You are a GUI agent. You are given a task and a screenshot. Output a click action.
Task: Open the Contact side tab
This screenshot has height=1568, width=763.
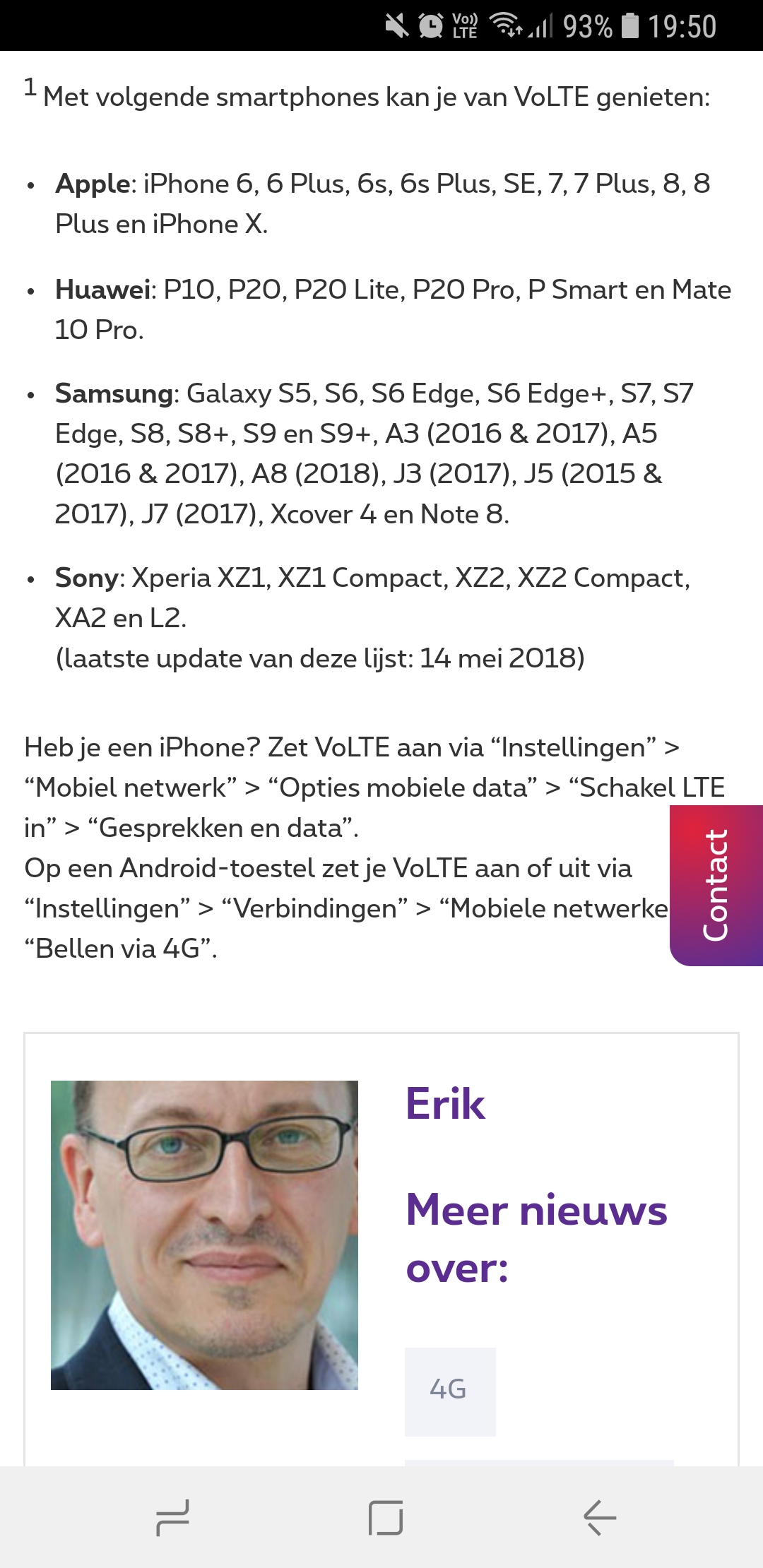click(716, 885)
